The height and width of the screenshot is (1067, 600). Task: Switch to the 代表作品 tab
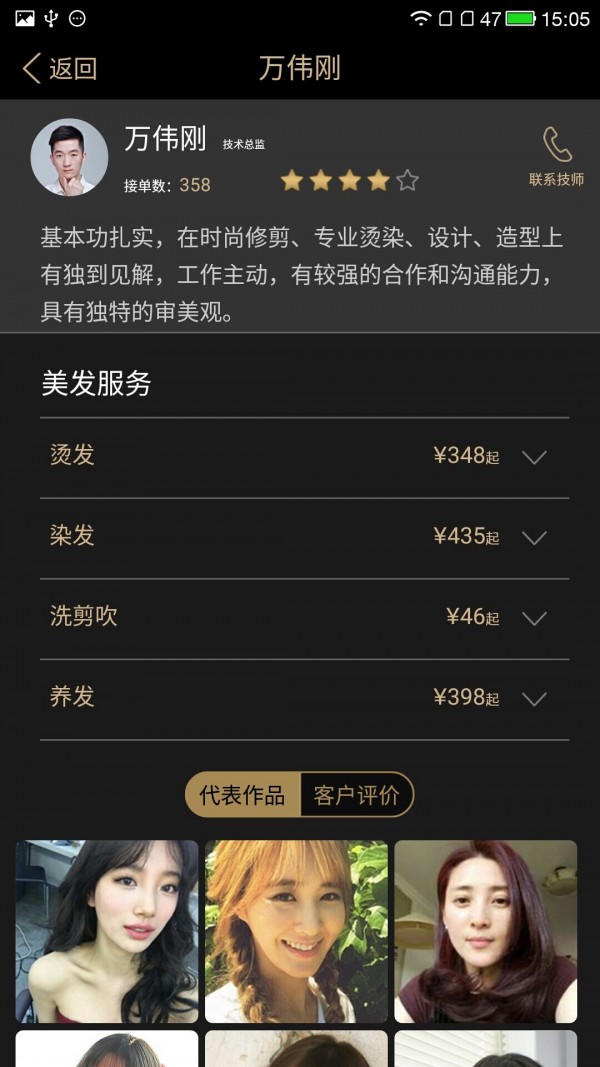[x=243, y=795]
